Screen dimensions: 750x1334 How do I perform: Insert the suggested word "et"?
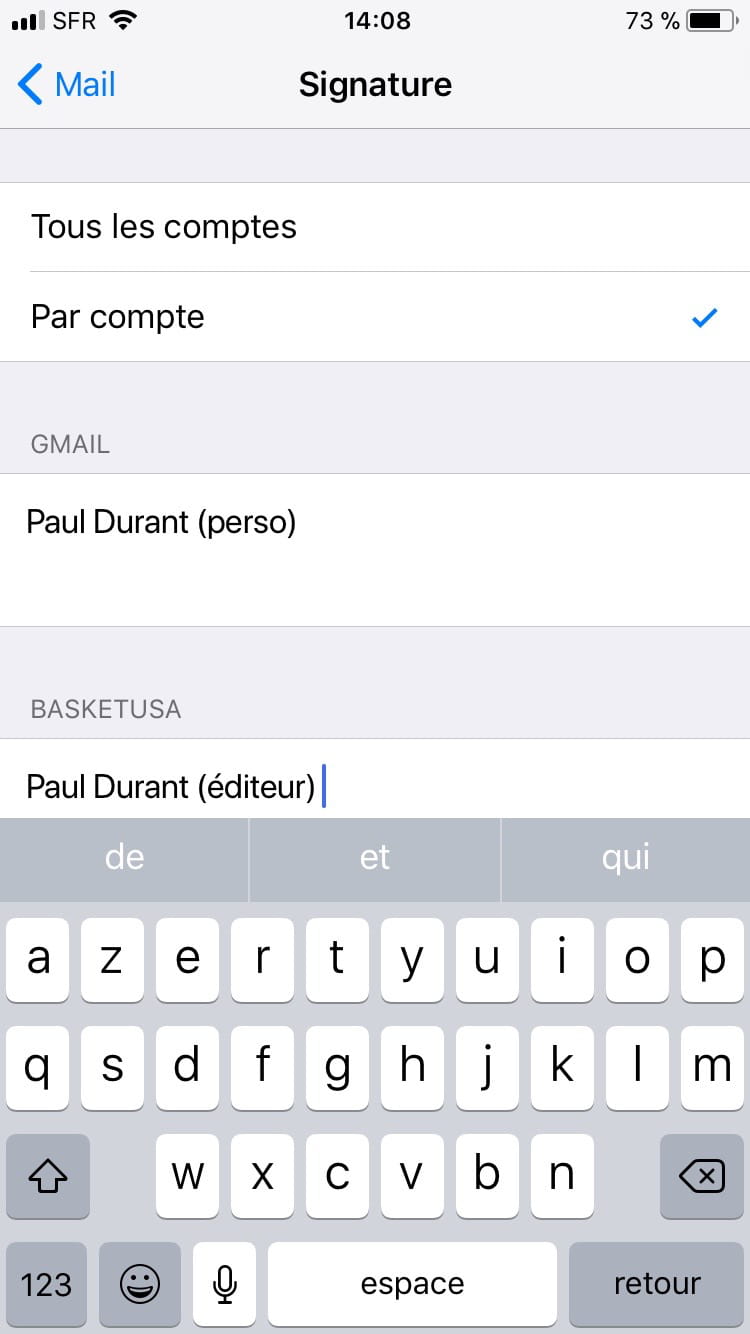[x=375, y=858]
